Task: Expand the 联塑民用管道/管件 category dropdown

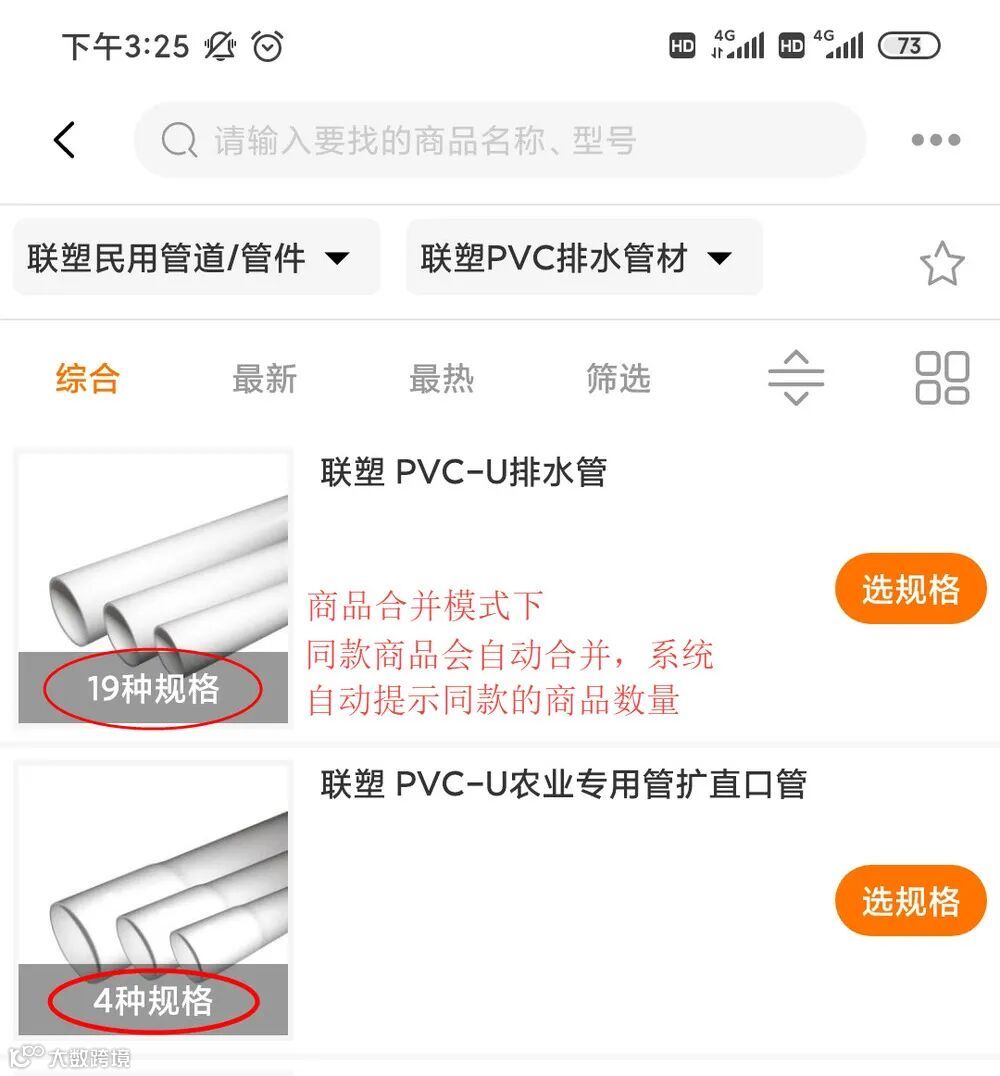Action: [196, 257]
